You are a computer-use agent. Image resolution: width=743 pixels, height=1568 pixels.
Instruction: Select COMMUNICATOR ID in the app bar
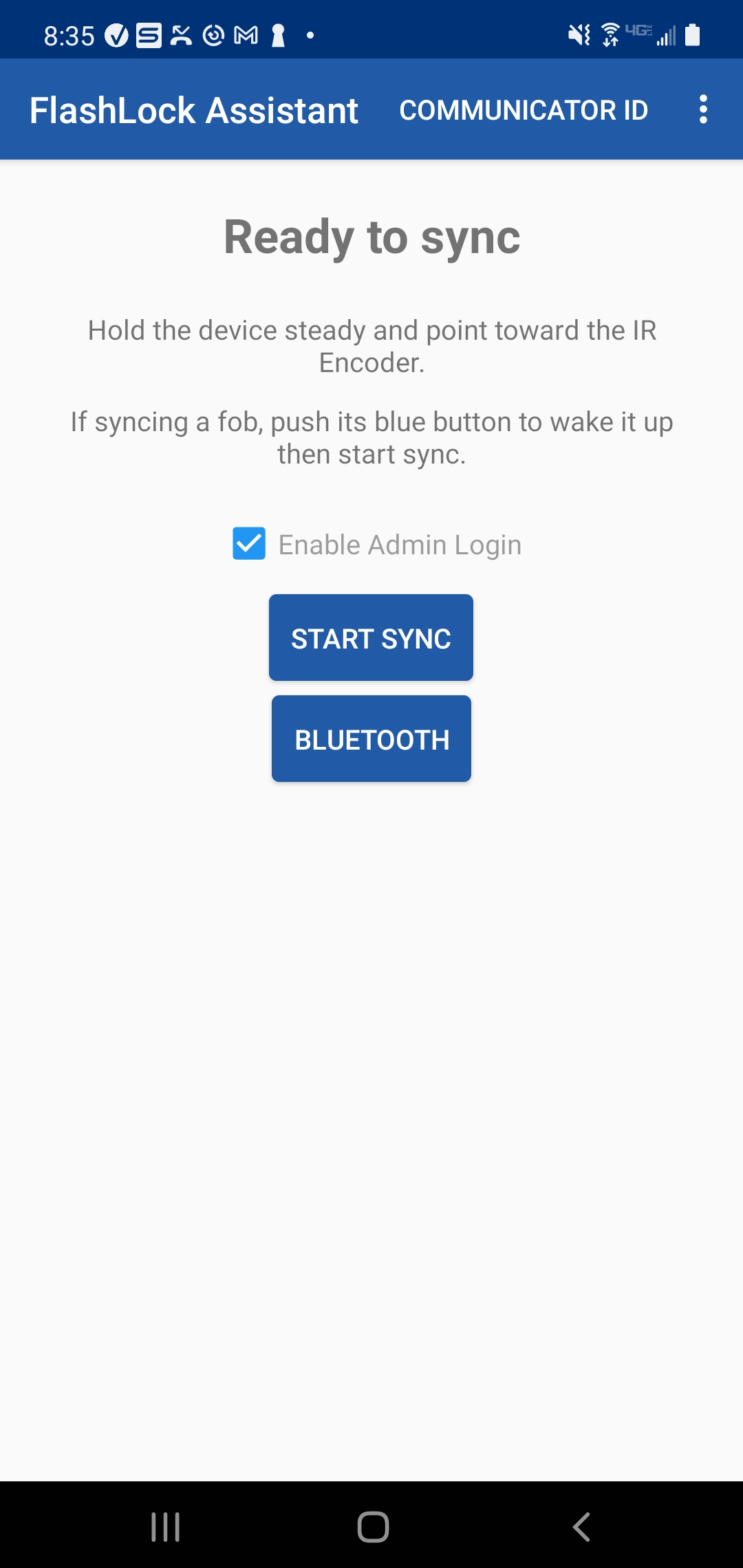point(524,109)
